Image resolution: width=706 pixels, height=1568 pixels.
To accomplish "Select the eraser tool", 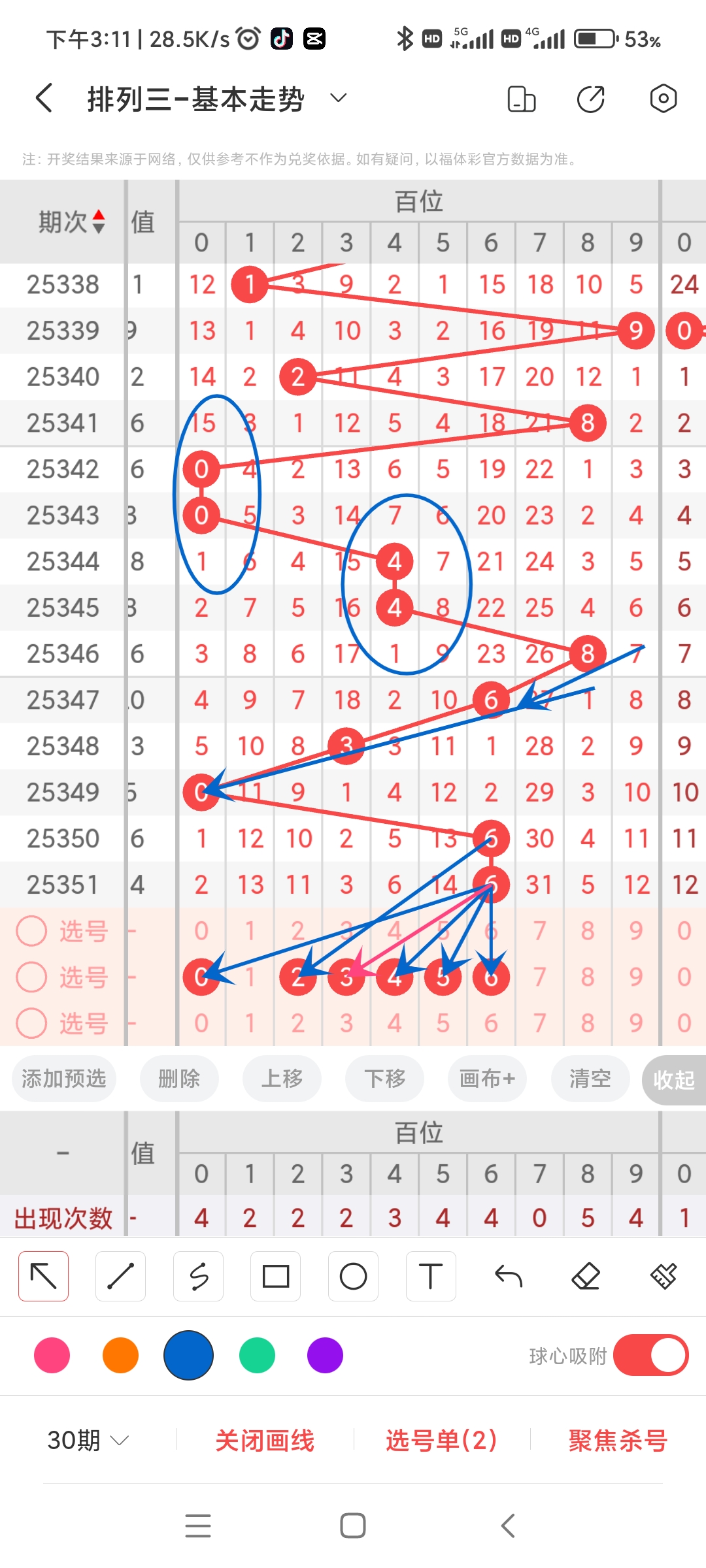I will [586, 1275].
